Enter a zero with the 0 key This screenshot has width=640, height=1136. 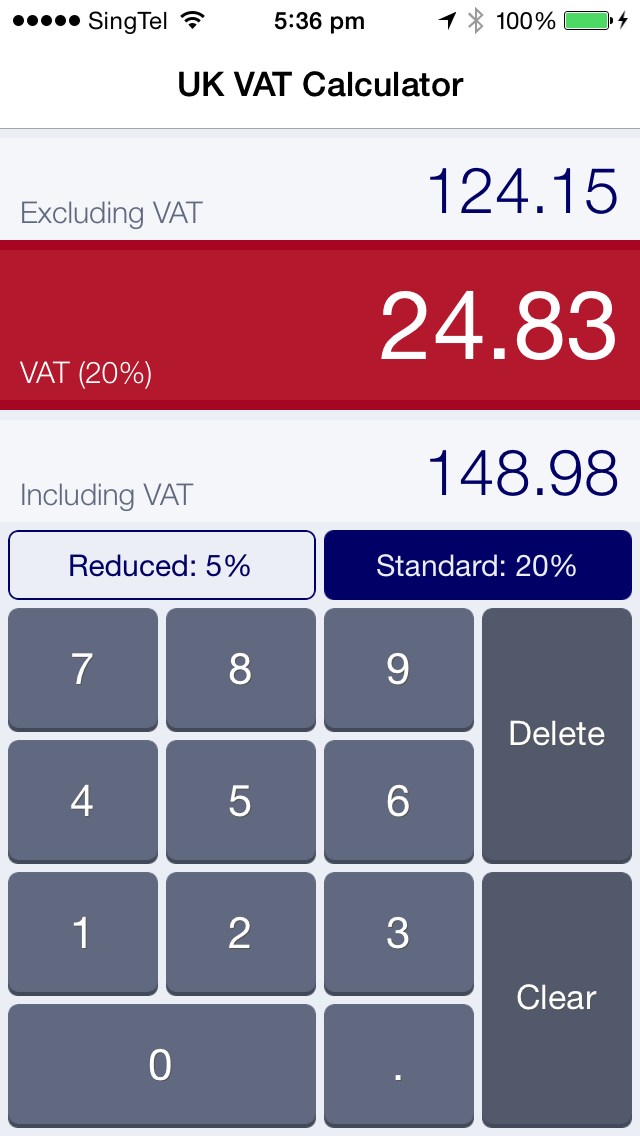coord(162,1065)
